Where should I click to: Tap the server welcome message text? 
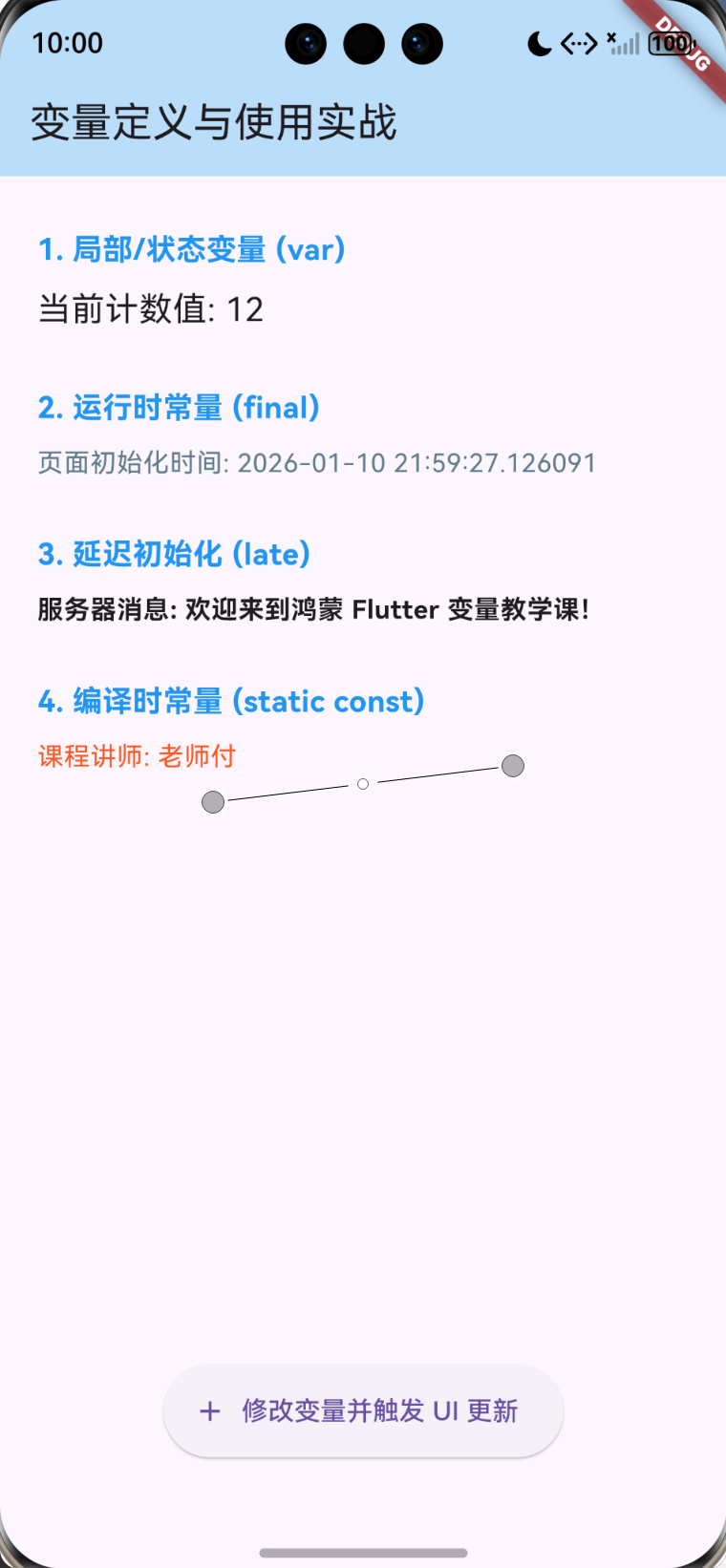315,610
